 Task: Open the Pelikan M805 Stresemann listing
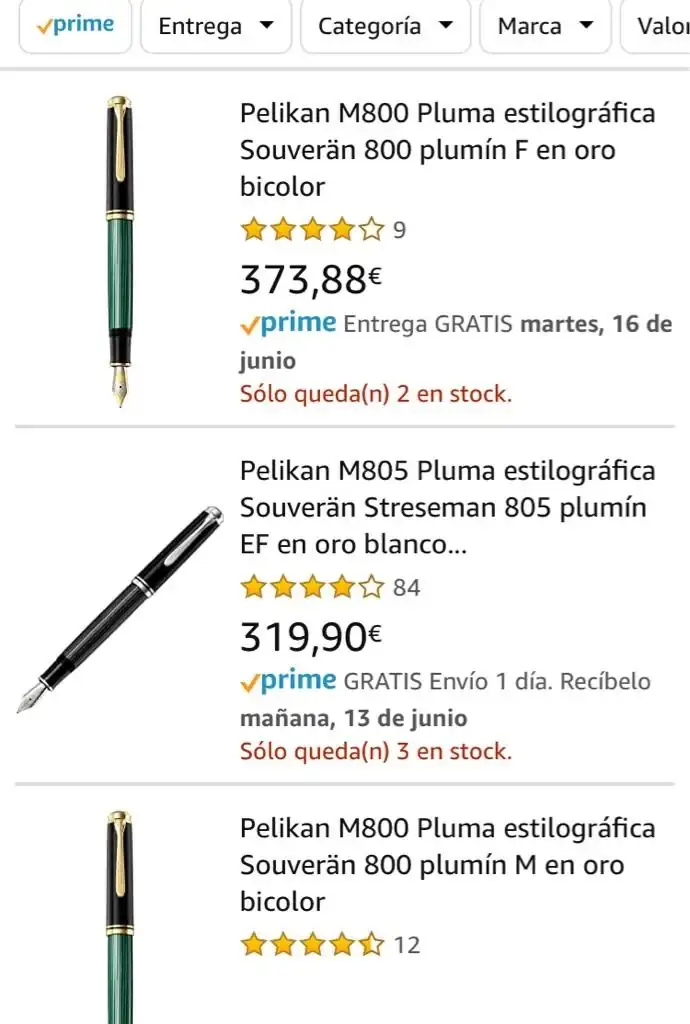point(447,507)
